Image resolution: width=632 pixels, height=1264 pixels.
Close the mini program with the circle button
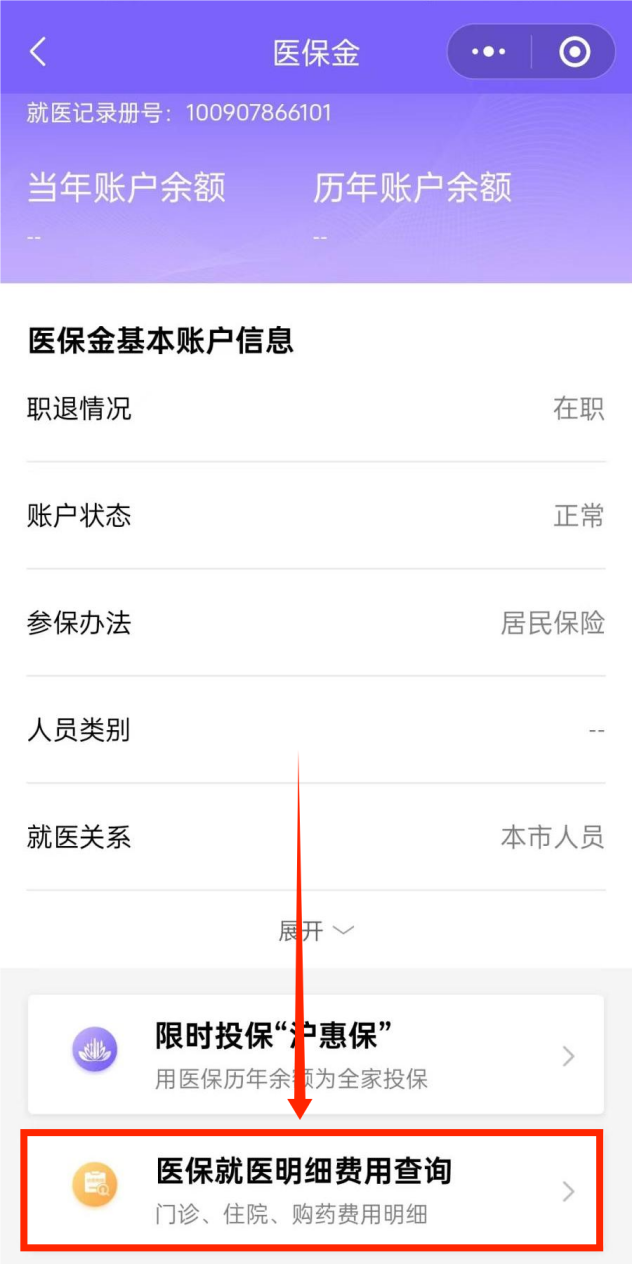[574, 52]
